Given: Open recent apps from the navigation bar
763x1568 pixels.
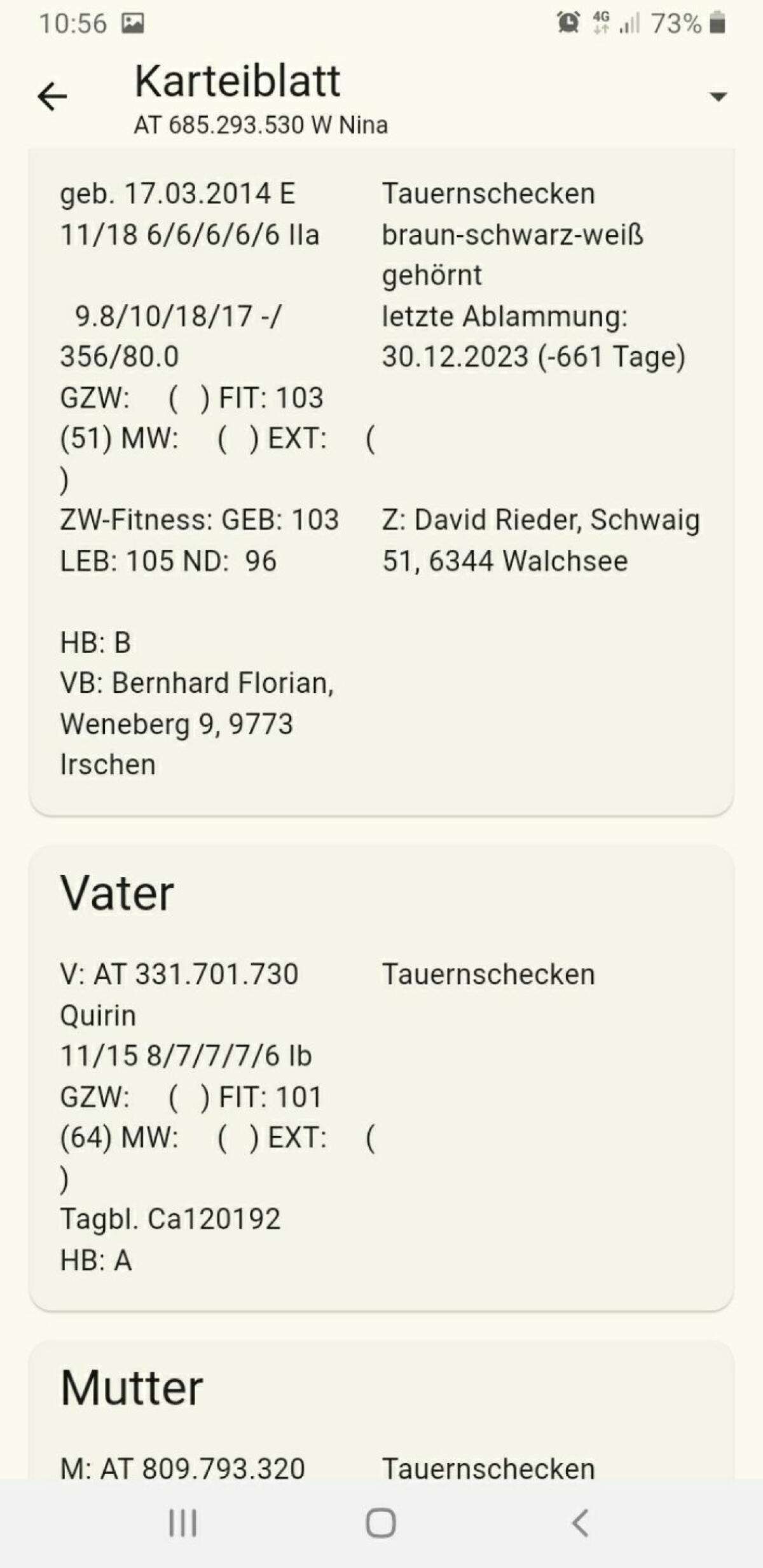Looking at the screenshot, I should [182, 1523].
